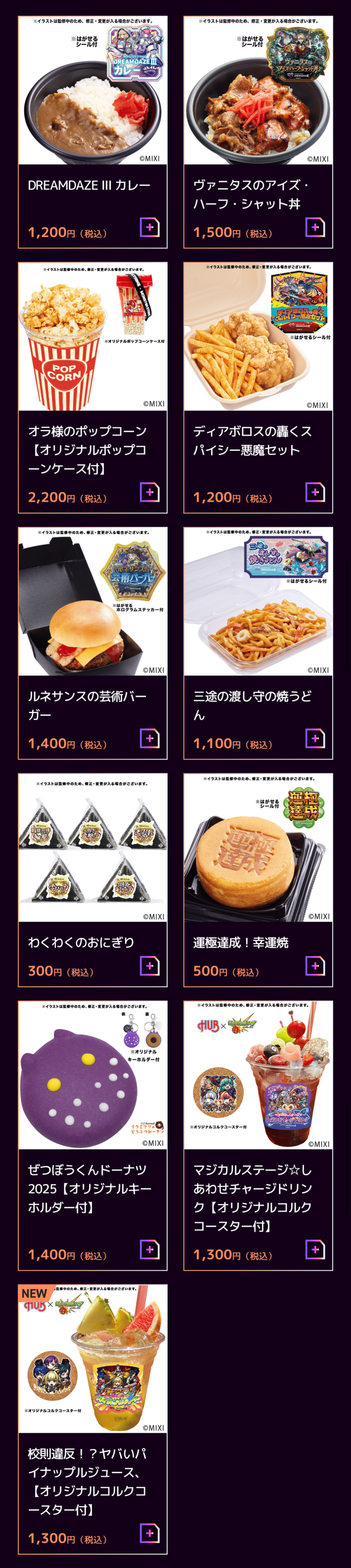Open the ぜつぼうくんドーナツ2025 card
351x1568 pixels.
point(92,1135)
